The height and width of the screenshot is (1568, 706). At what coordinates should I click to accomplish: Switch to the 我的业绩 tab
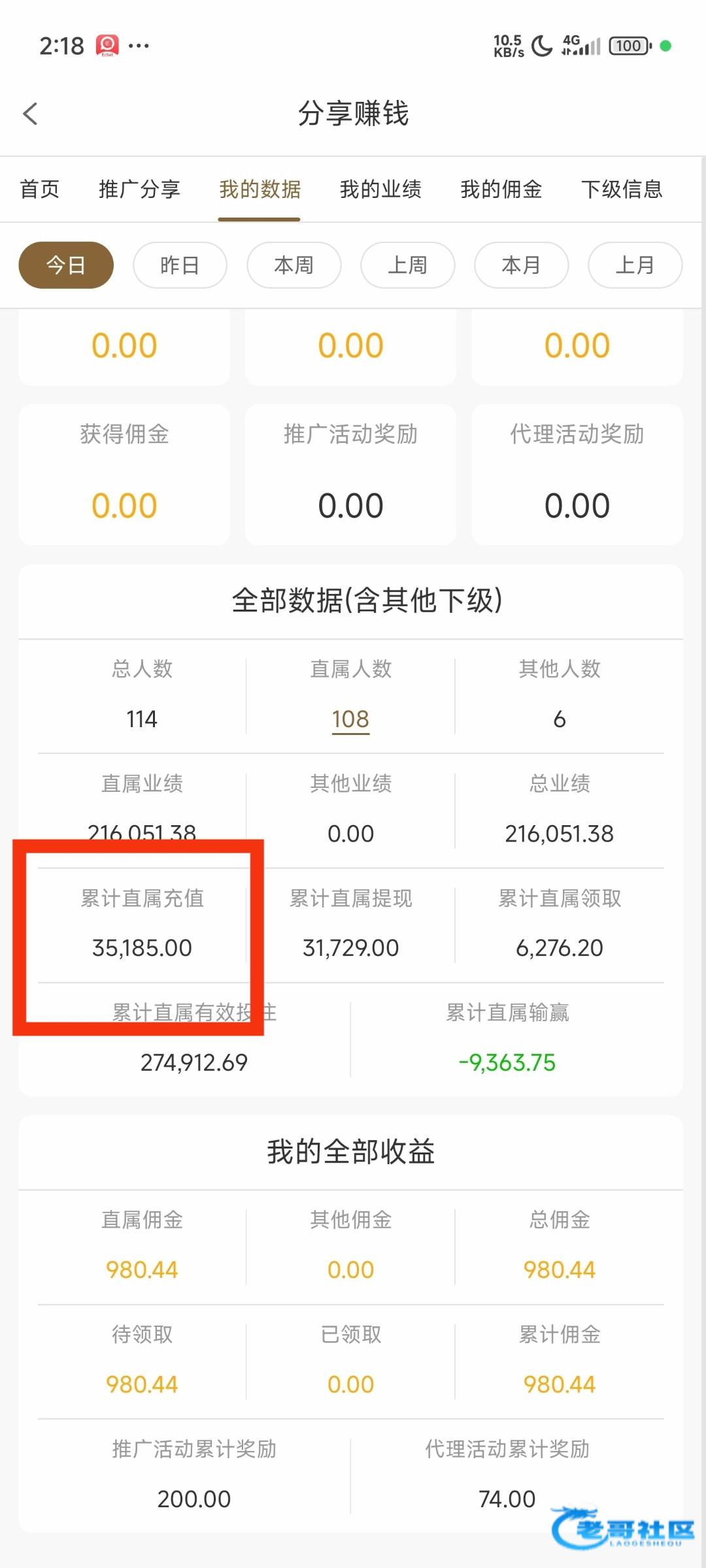click(x=380, y=189)
